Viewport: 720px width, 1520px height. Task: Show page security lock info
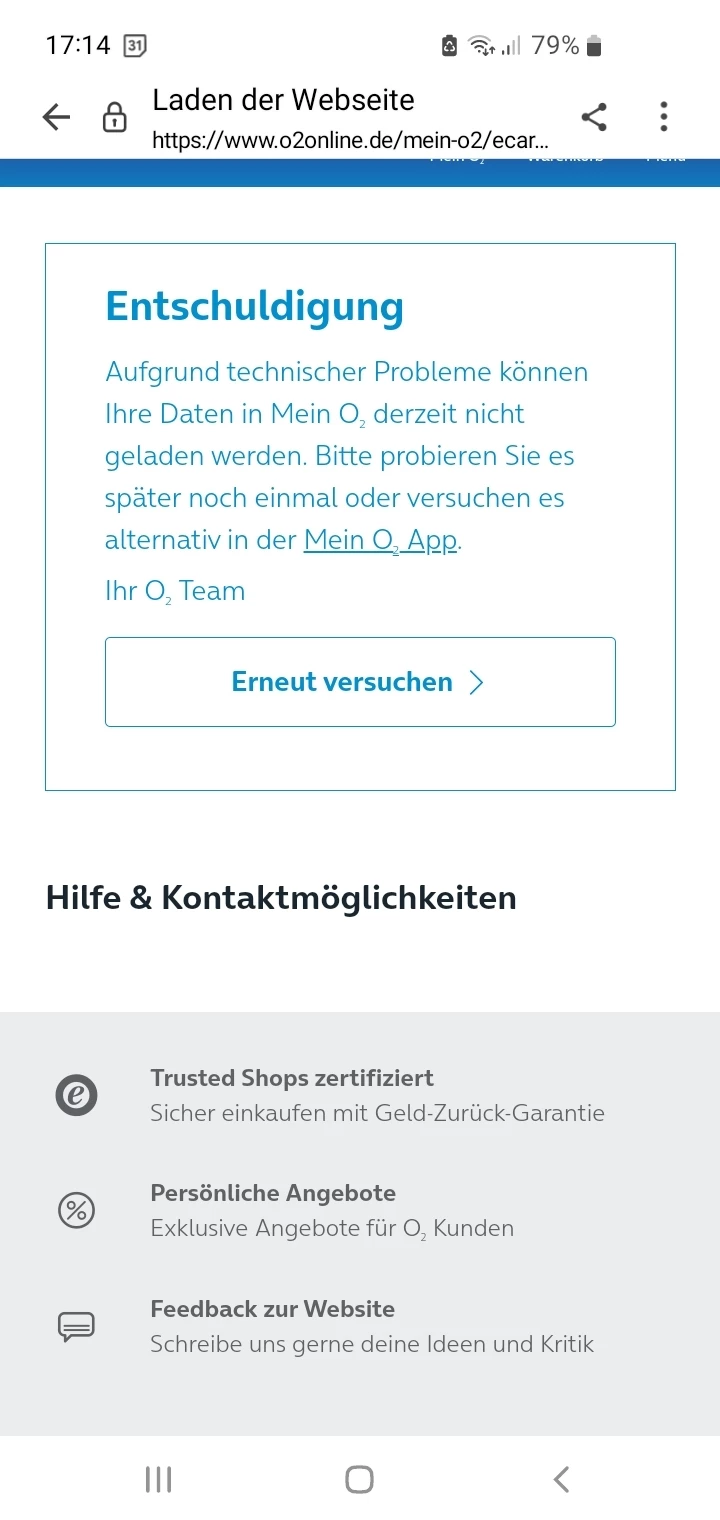coord(115,118)
